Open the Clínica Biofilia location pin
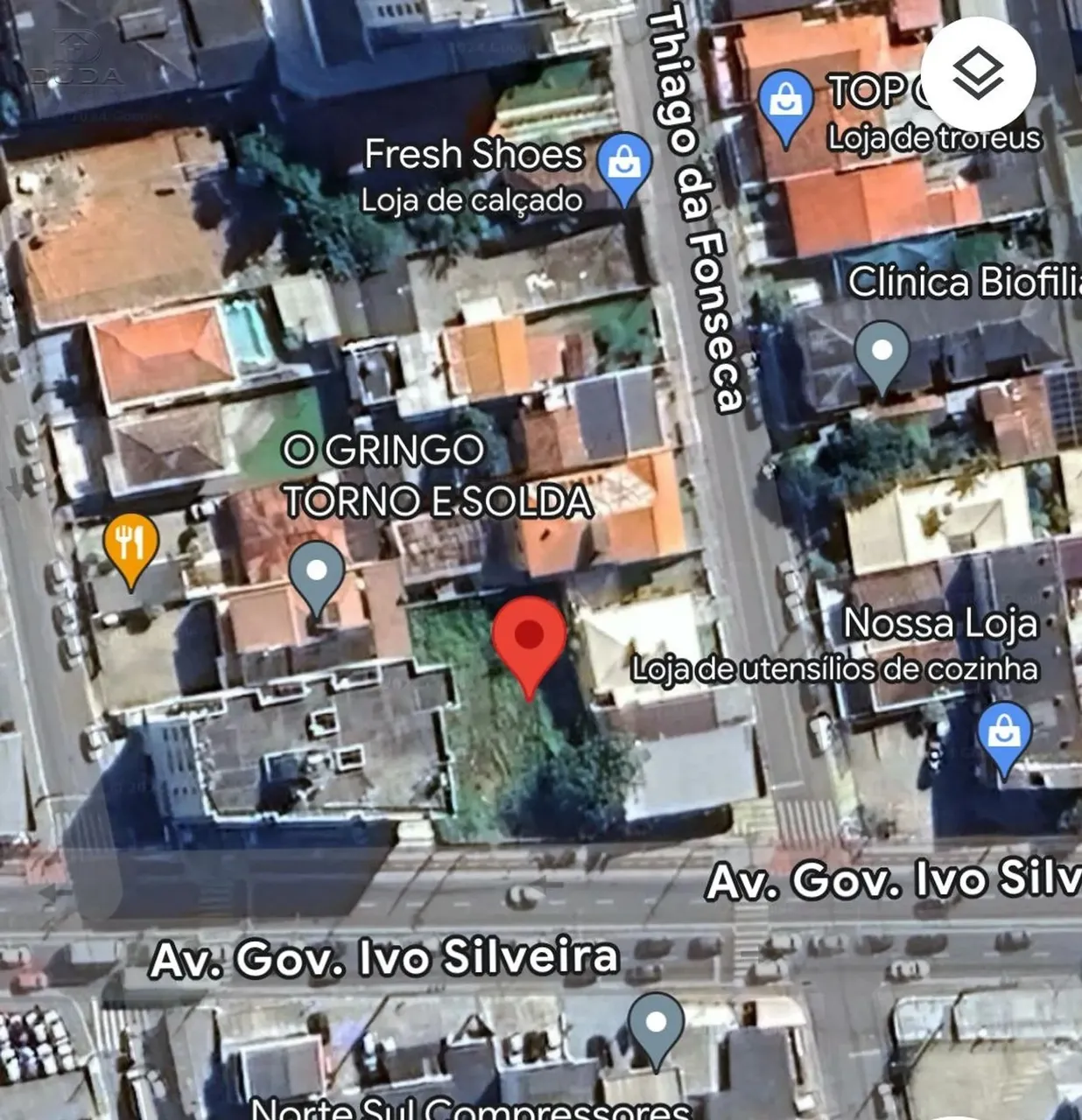 [x=882, y=353]
